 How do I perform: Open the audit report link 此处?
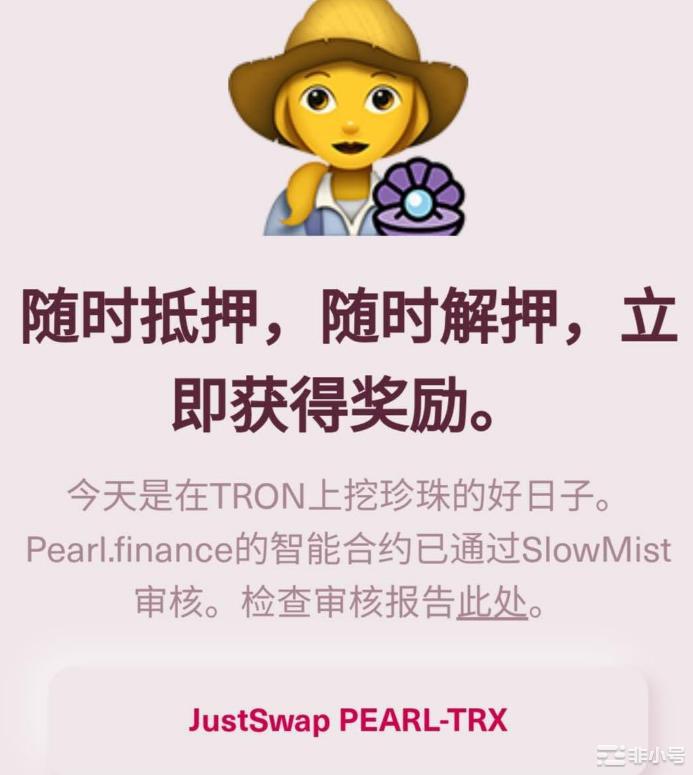click(491, 605)
